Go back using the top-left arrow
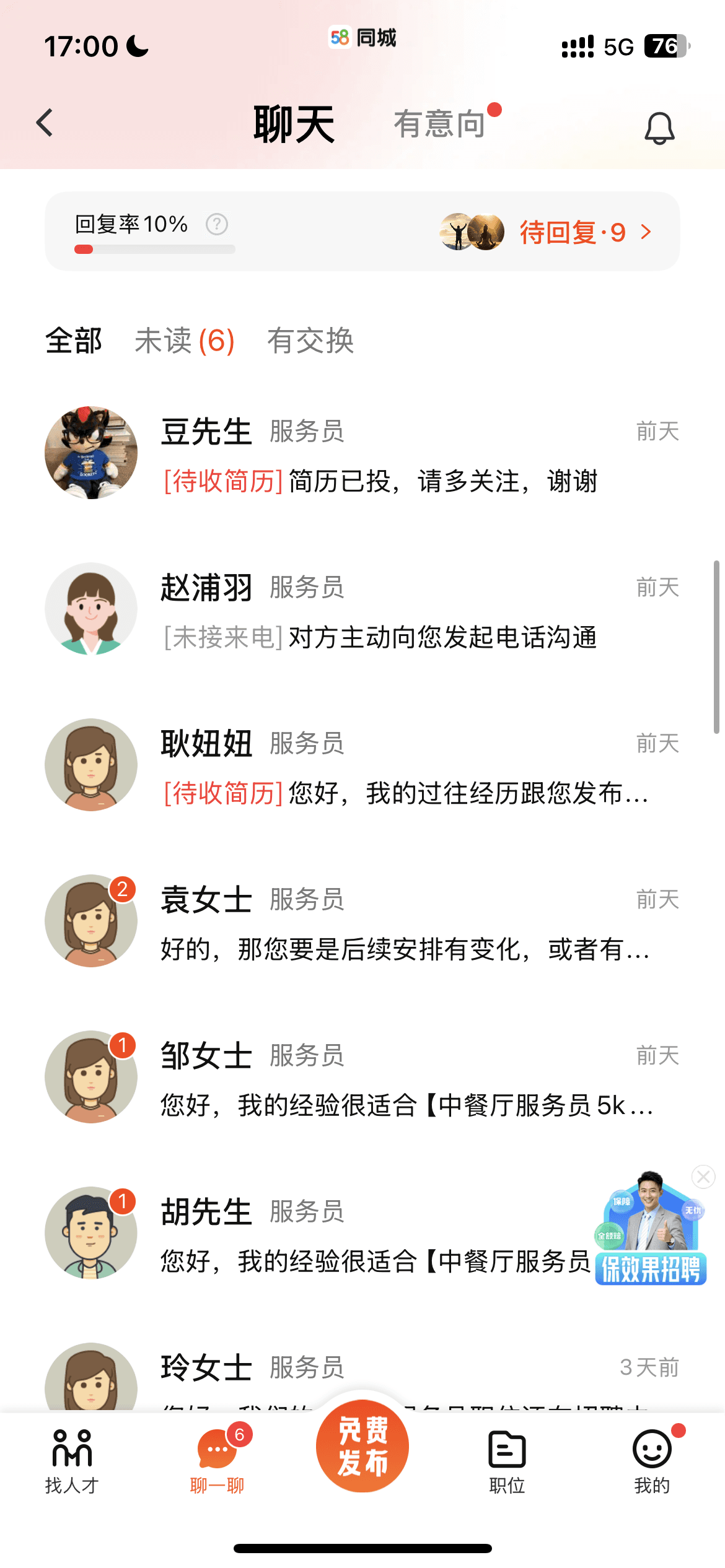 (x=45, y=123)
